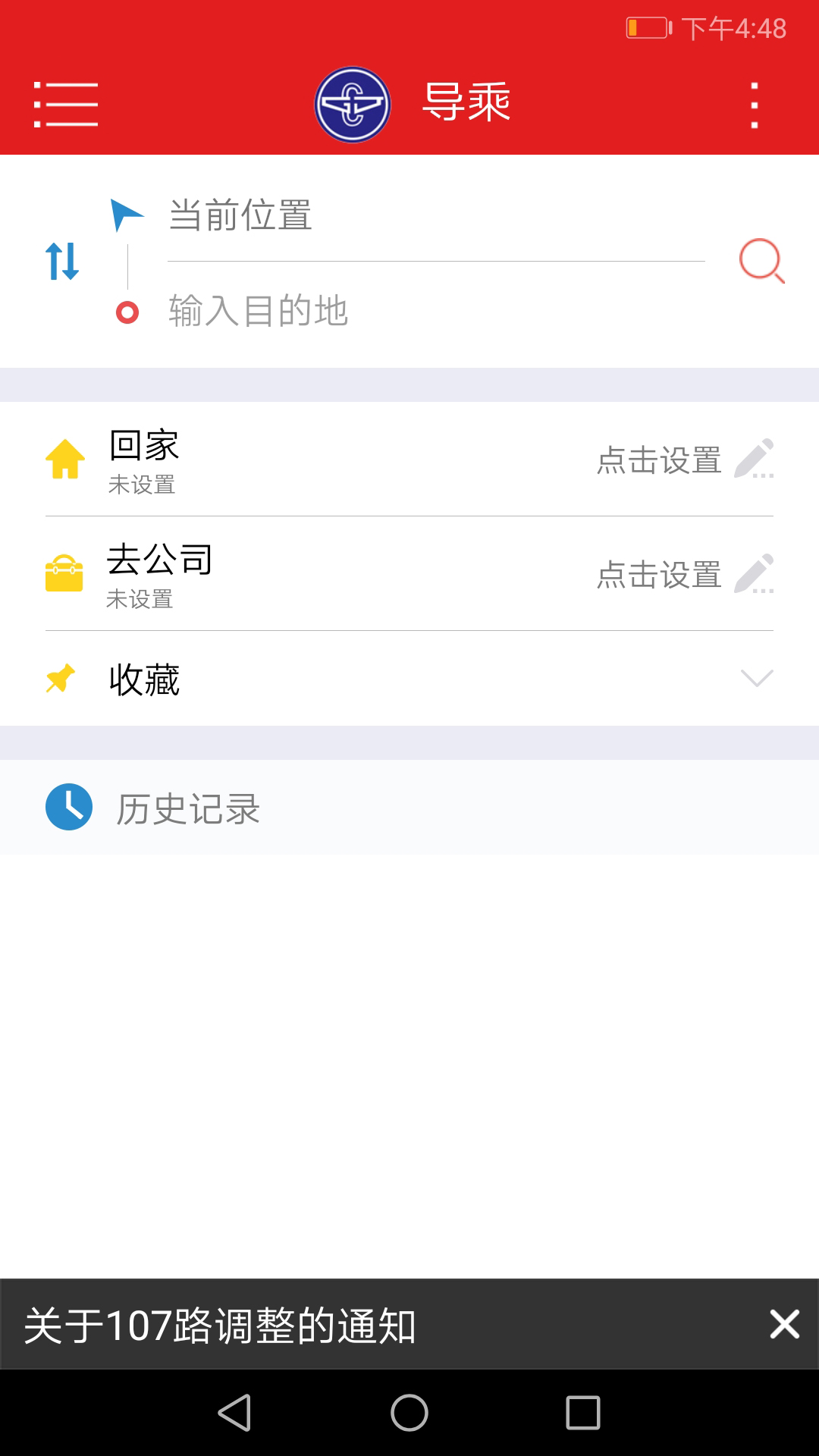This screenshot has width=819, height=1456.
Task: Click the pin icon beside 收藏
Action: click(x=62, y=677)
